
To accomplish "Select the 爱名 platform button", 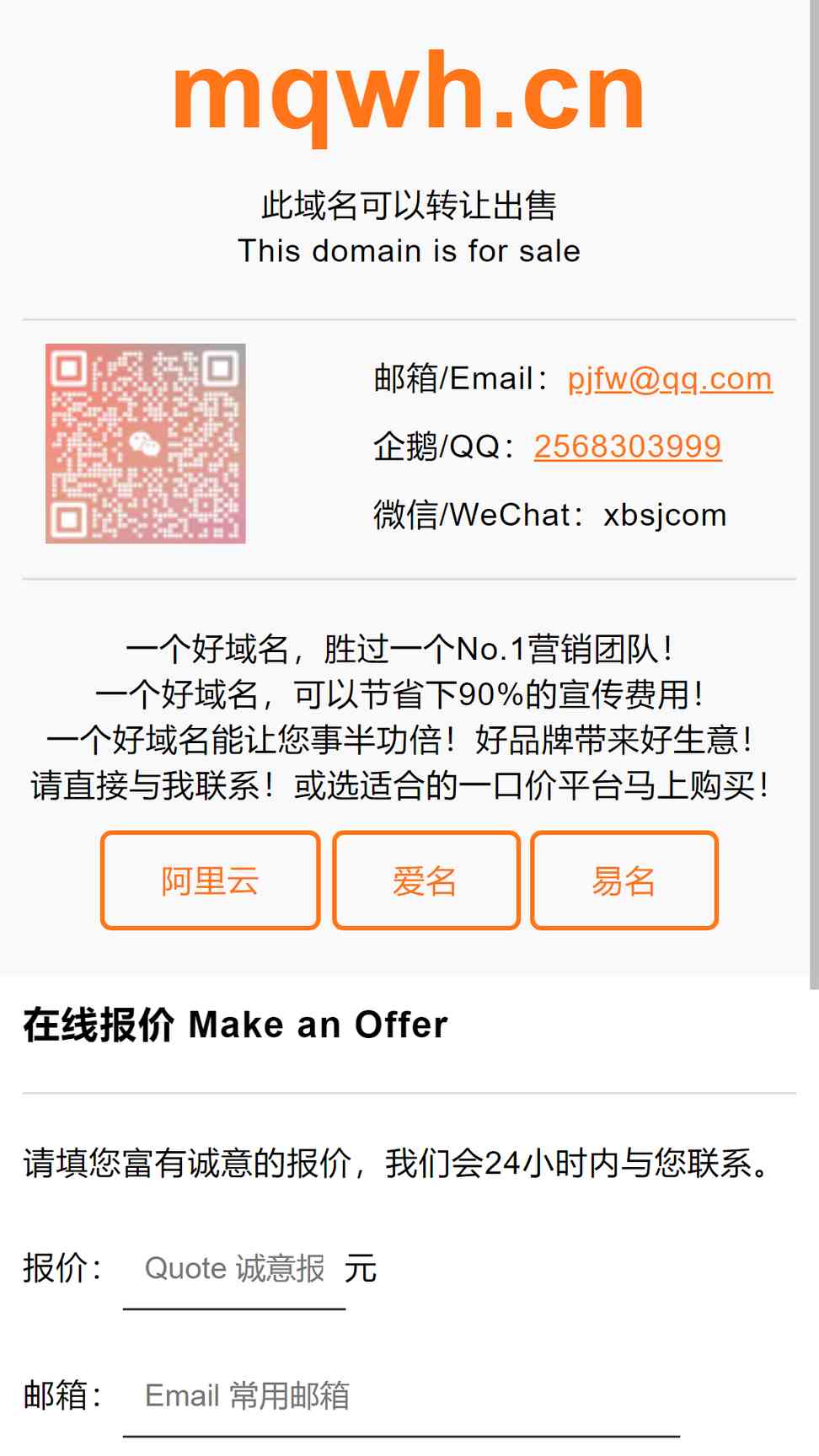I will (x=426, y=881).
